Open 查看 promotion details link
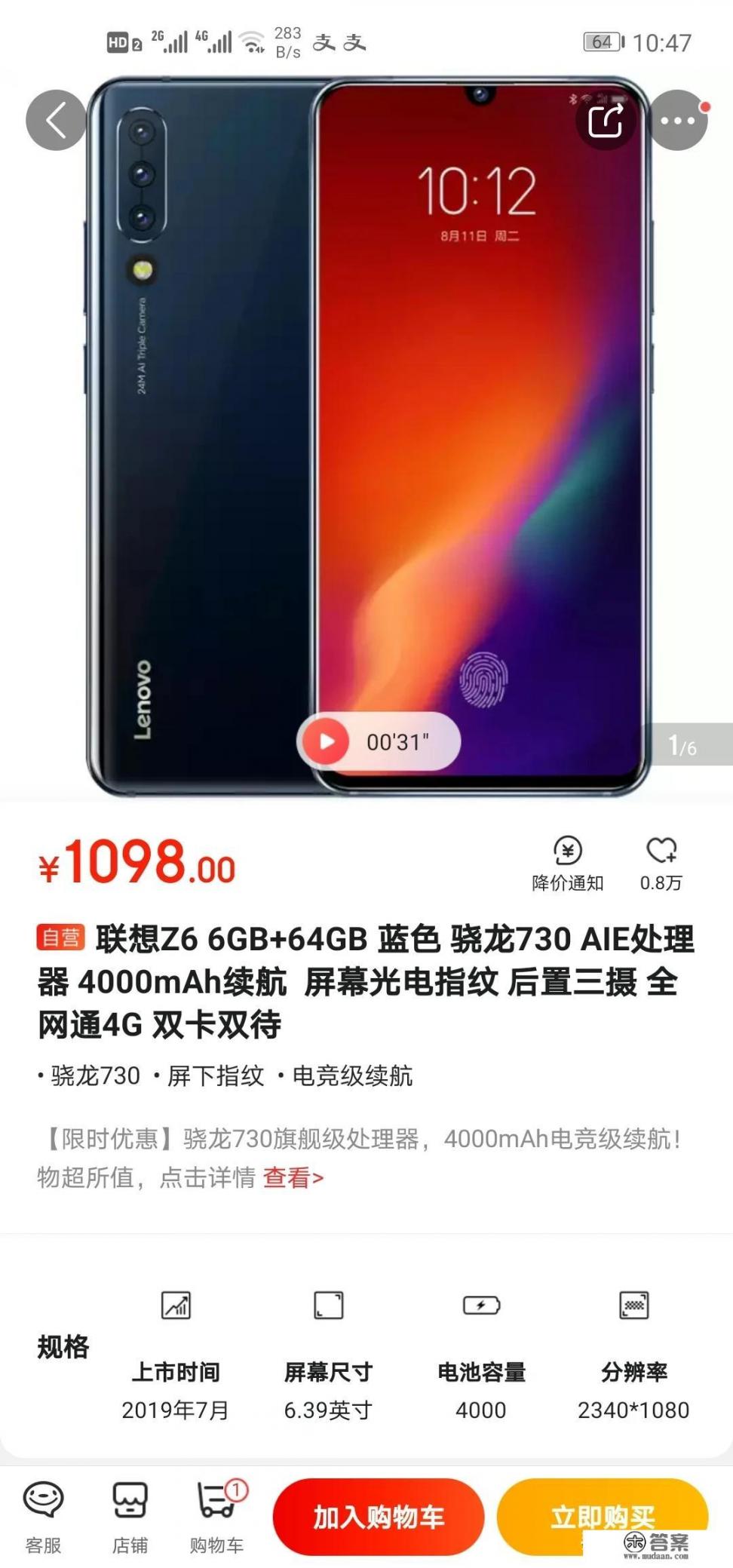 (x=290, y=1178)
